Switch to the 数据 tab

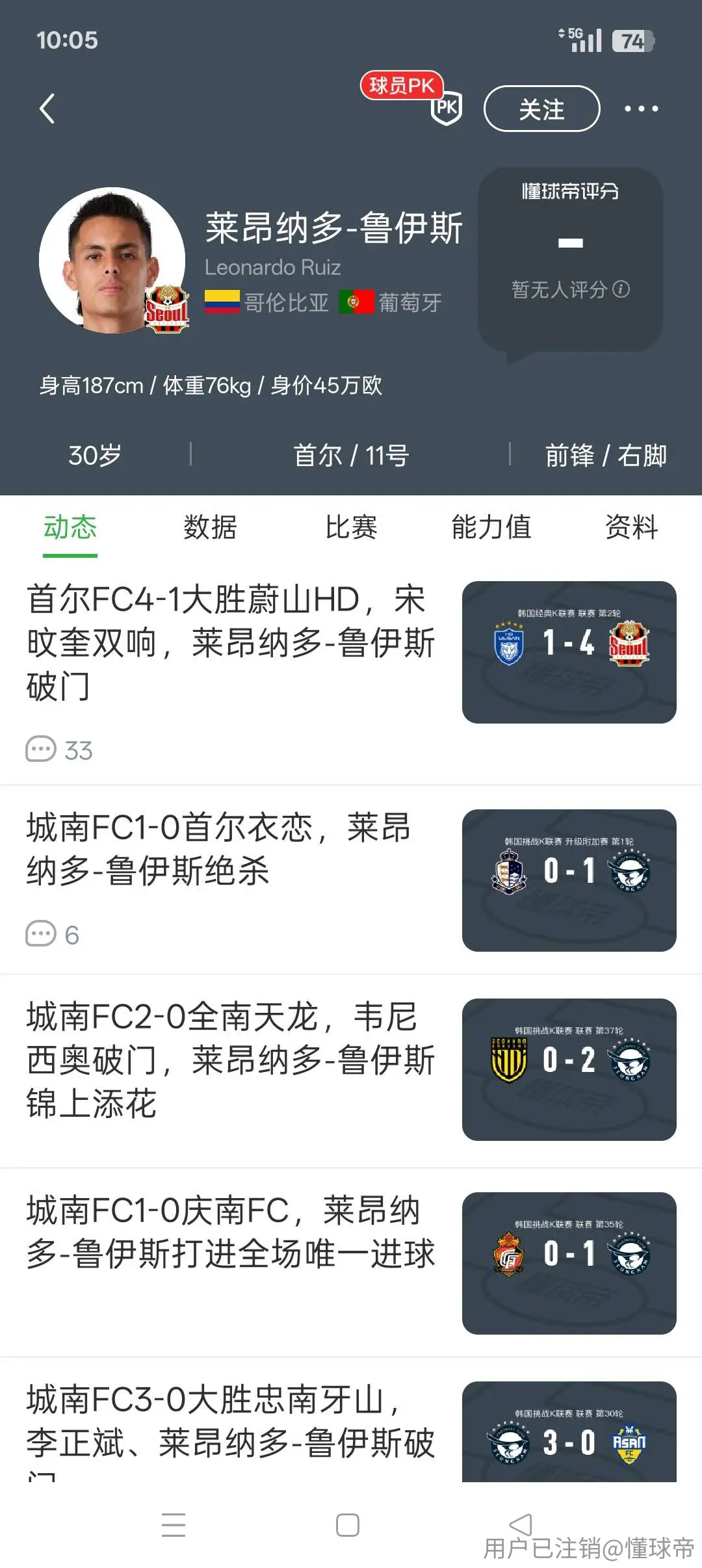tap(210, 527)
